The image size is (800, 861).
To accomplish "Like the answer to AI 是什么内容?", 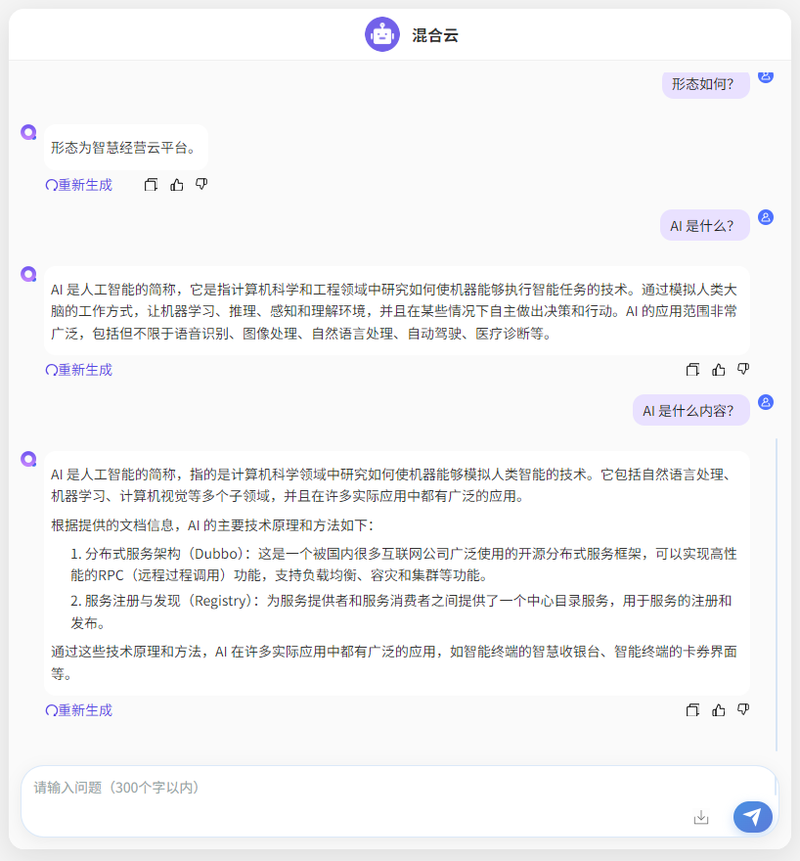I will (718, 711).
